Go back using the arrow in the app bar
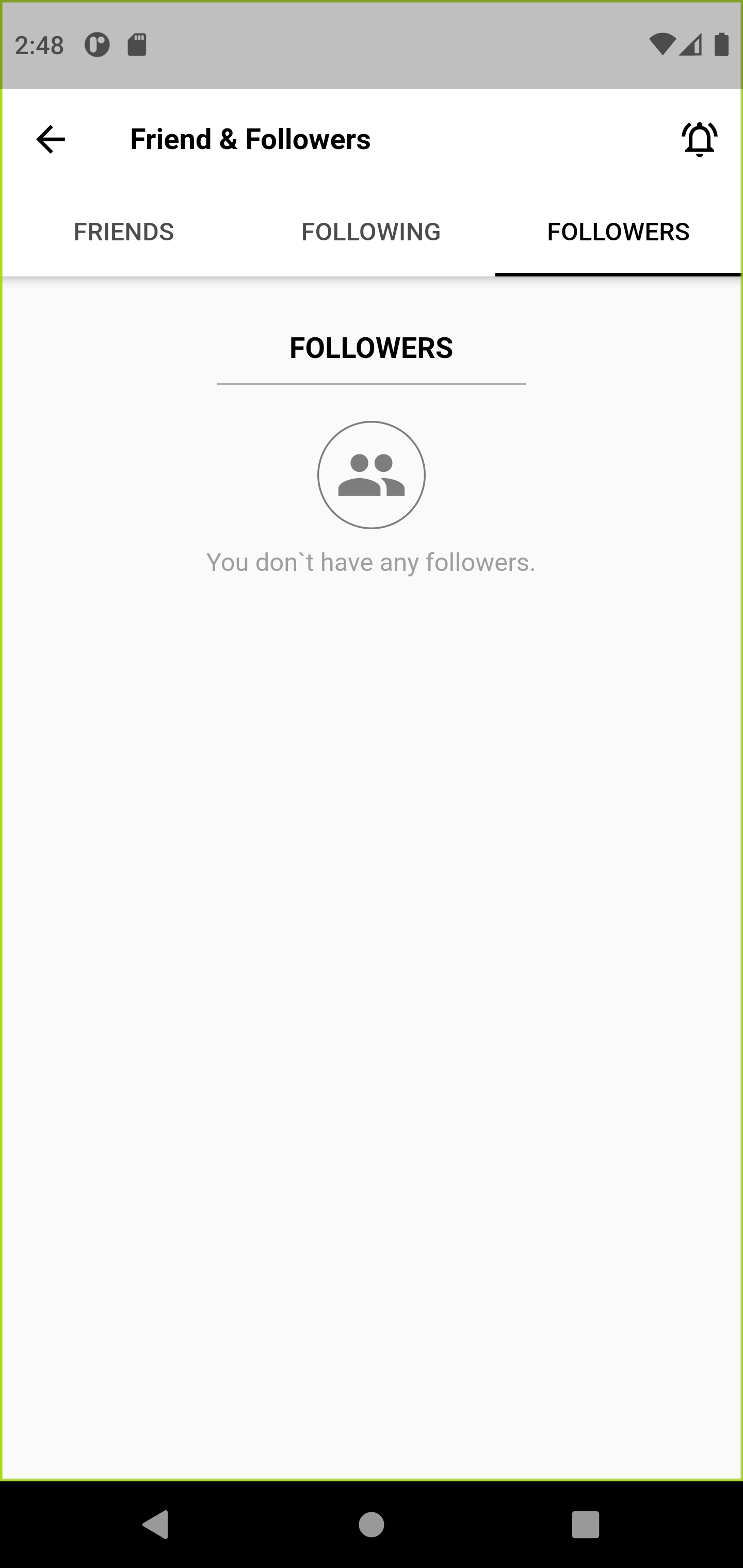This screenshot has width=743, height=1568. [x=51, y=139]
